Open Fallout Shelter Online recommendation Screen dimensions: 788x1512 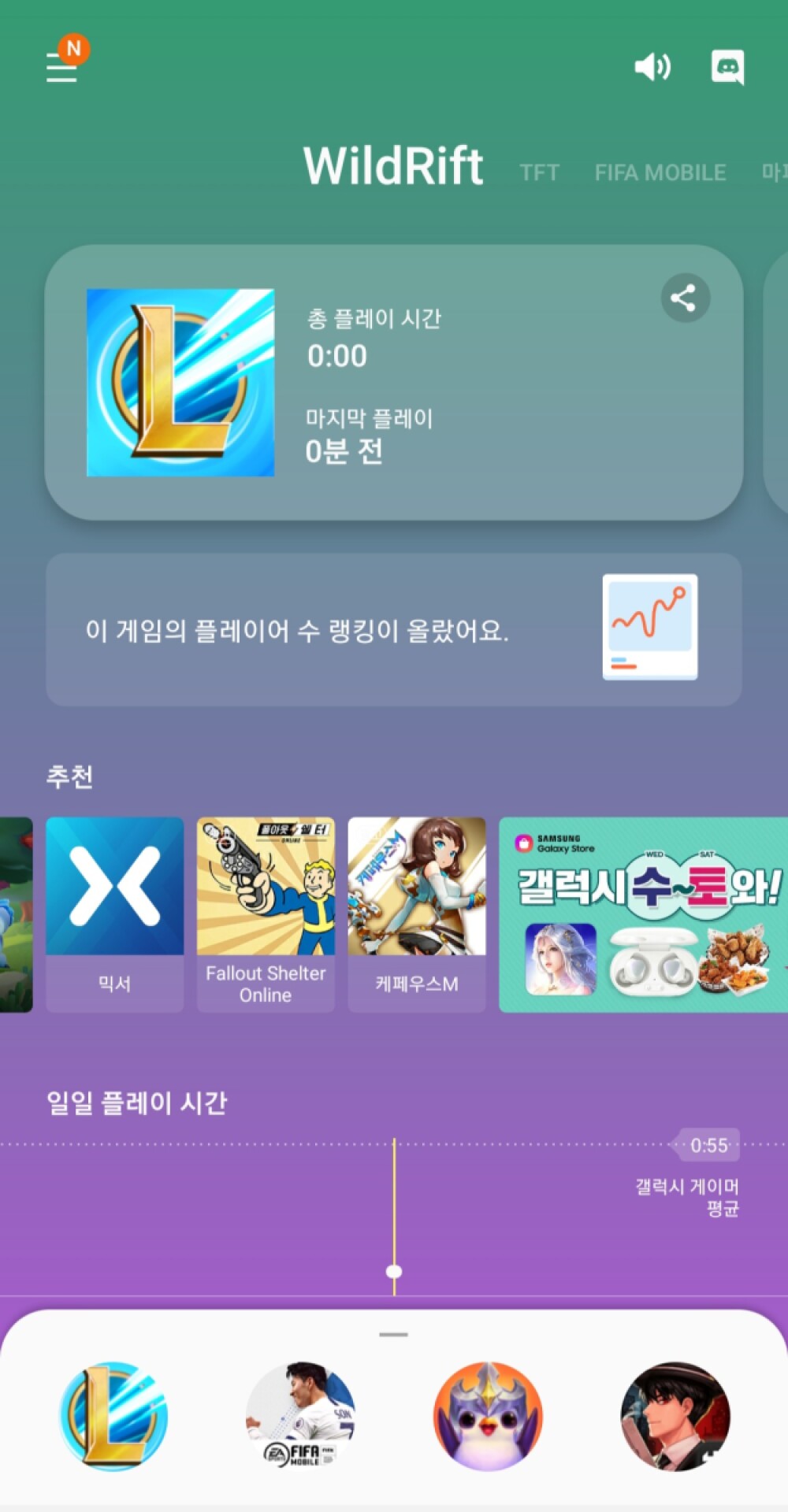point(266,913)
